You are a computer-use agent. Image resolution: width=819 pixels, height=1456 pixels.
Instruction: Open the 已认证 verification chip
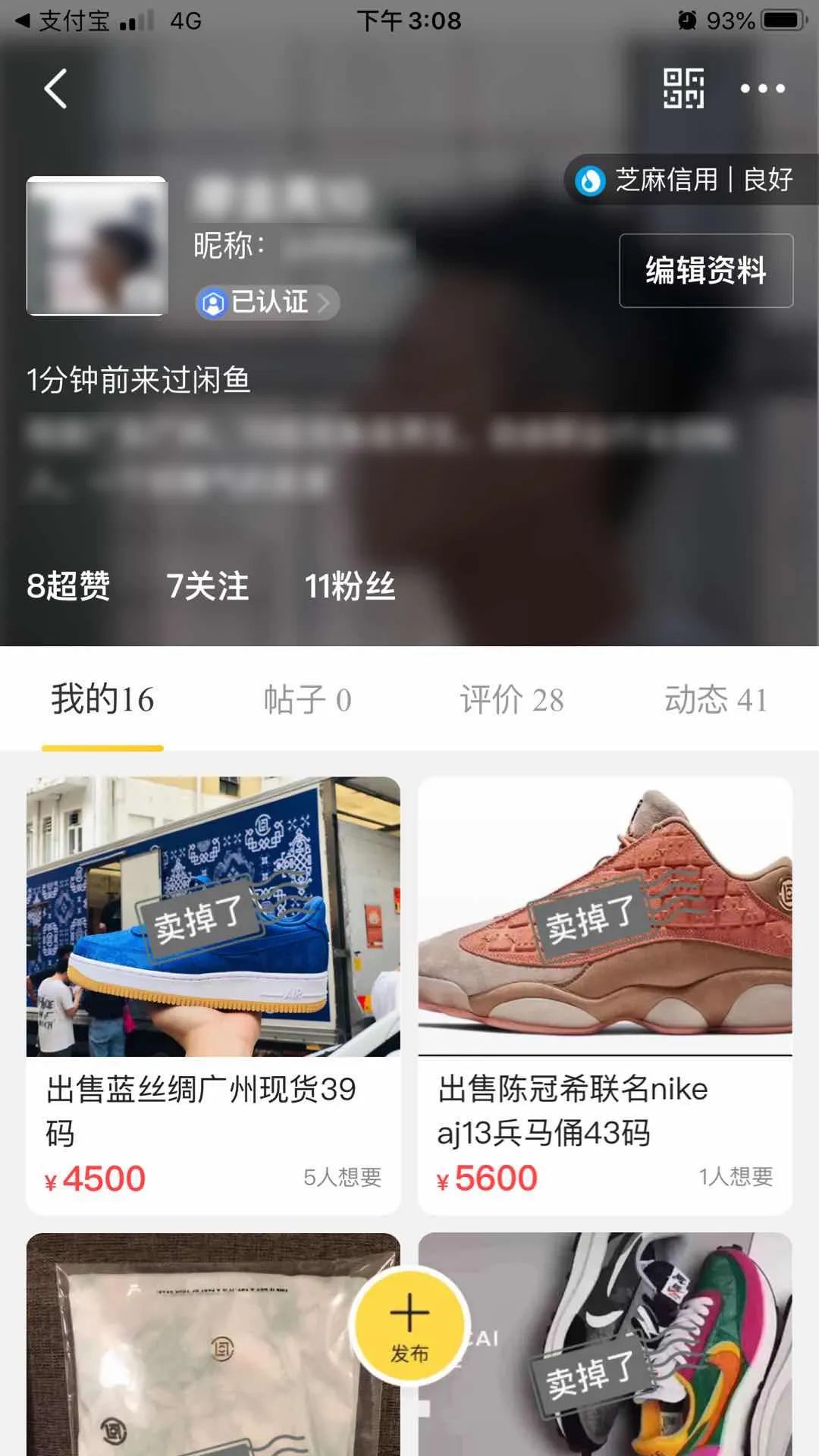(x=267, y=302)
